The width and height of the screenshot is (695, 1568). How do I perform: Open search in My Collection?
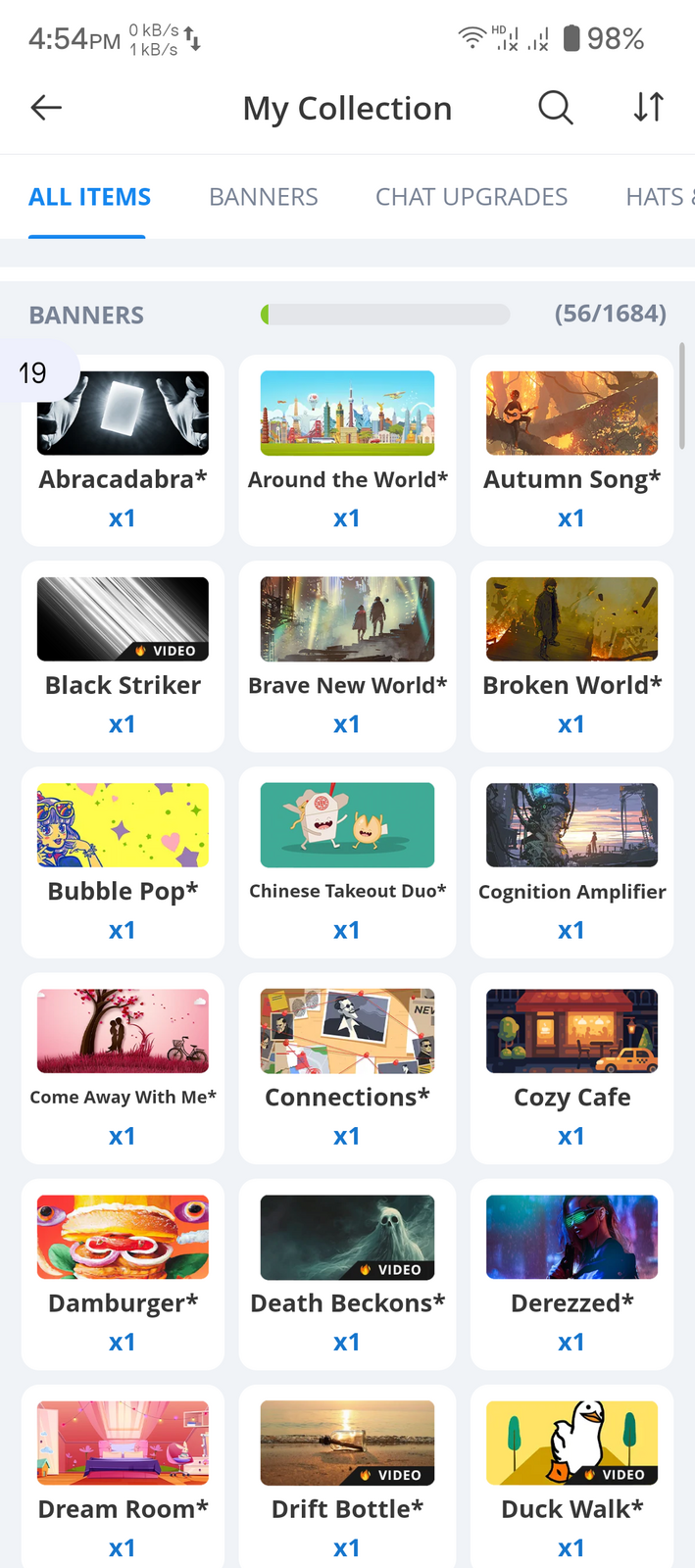coord(555,108)
